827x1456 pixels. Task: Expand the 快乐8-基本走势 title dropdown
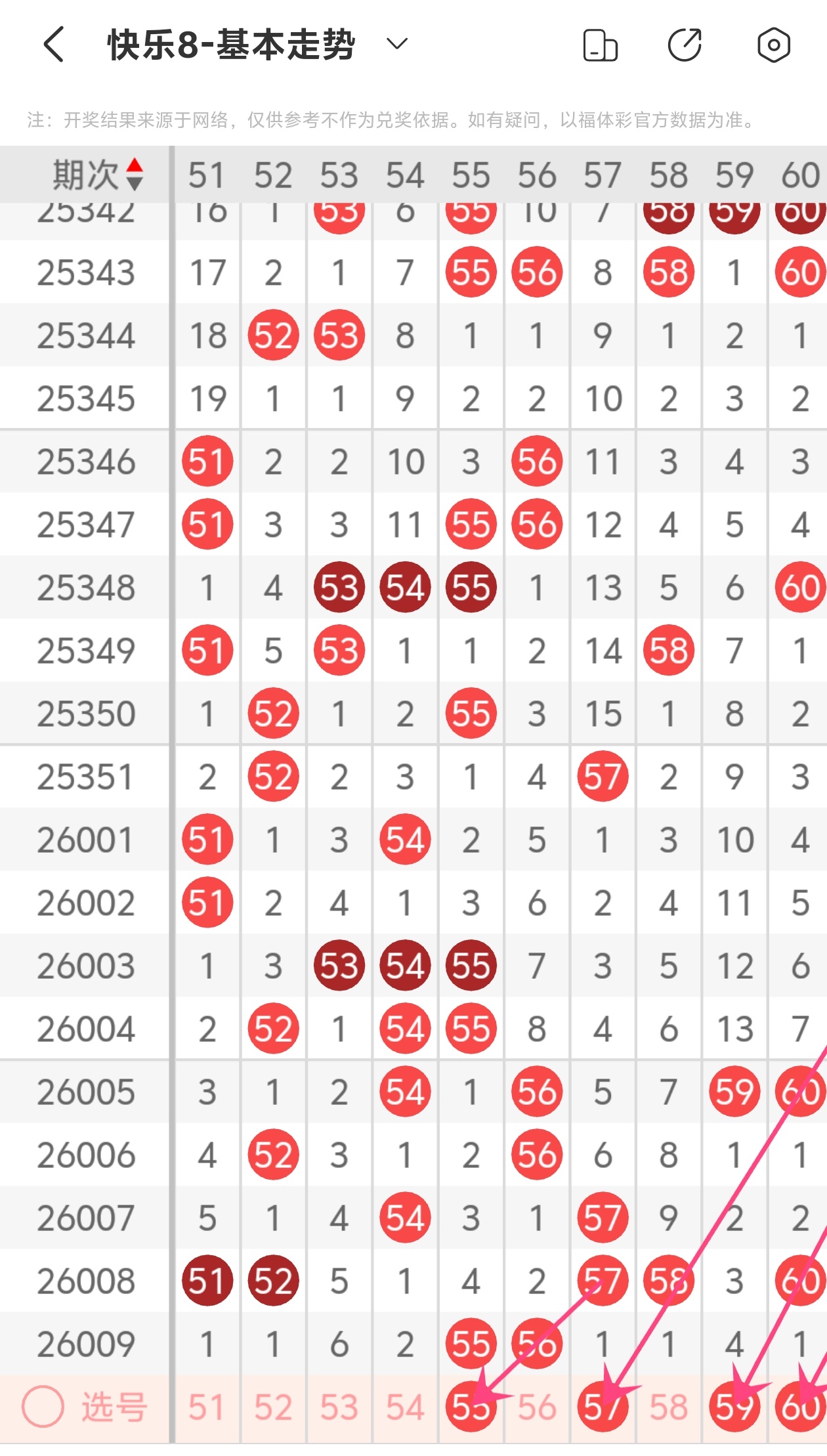(396, 45)
